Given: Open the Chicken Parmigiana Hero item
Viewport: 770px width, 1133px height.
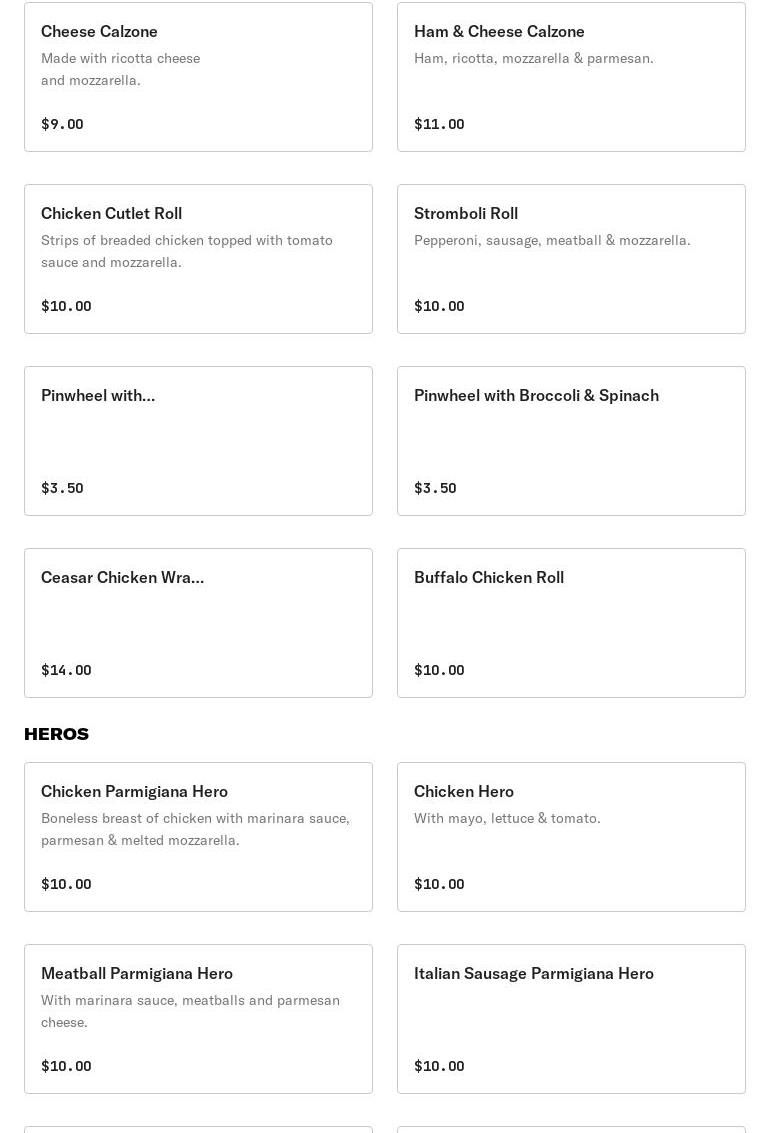Looking at the screenshot, I should pos(198,837).
